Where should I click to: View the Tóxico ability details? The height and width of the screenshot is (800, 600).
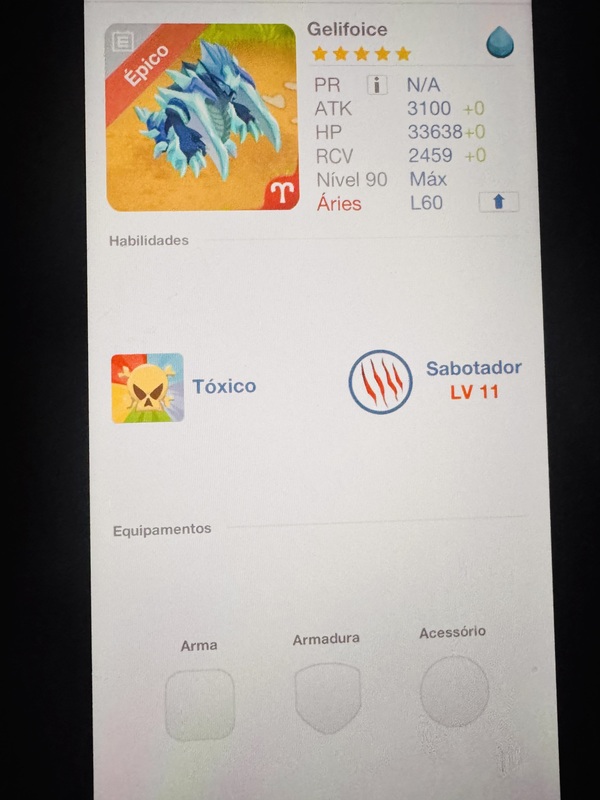tap(148, 387)
